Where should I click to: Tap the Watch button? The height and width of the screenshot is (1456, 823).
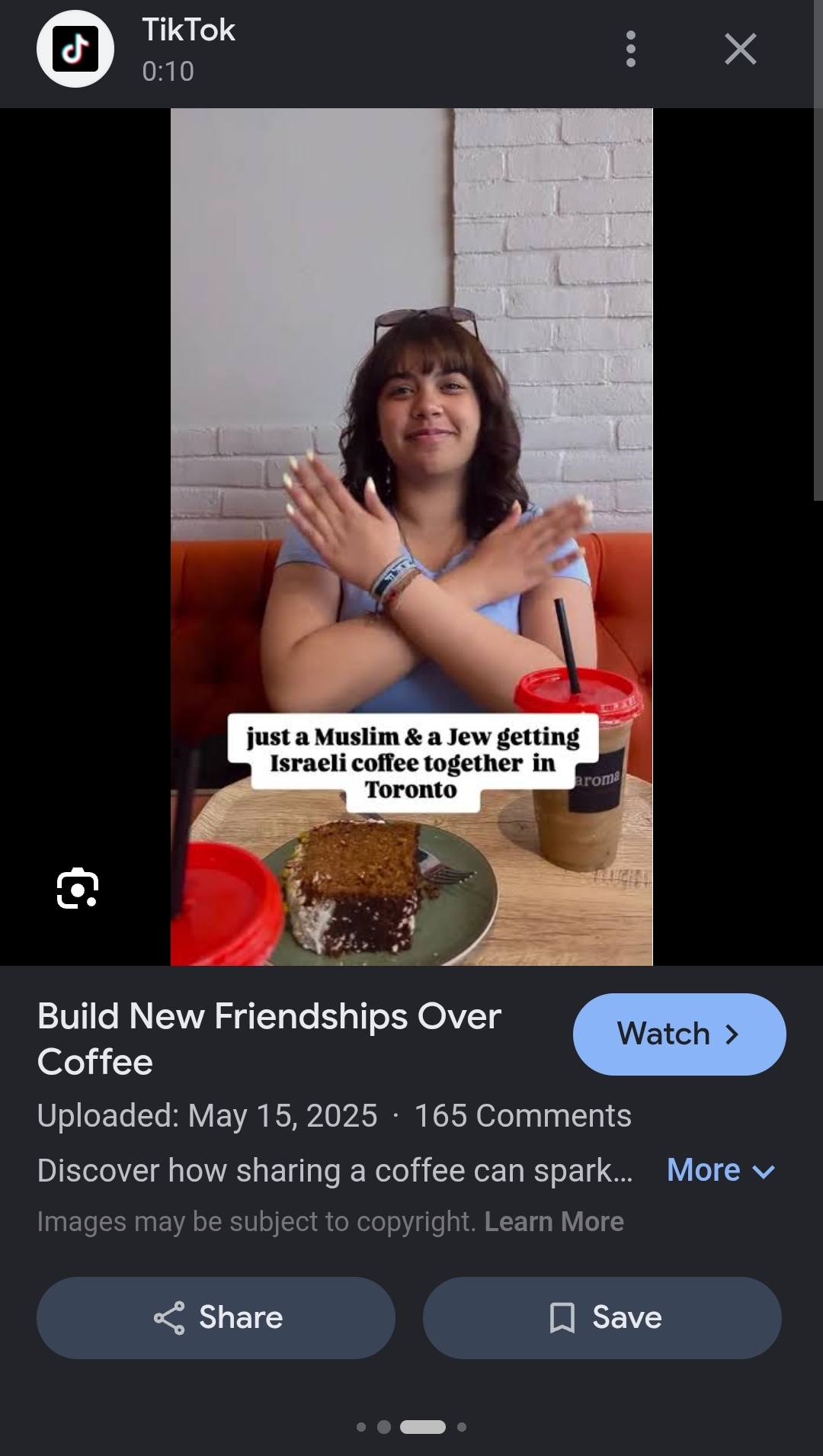click(679, 1034)
